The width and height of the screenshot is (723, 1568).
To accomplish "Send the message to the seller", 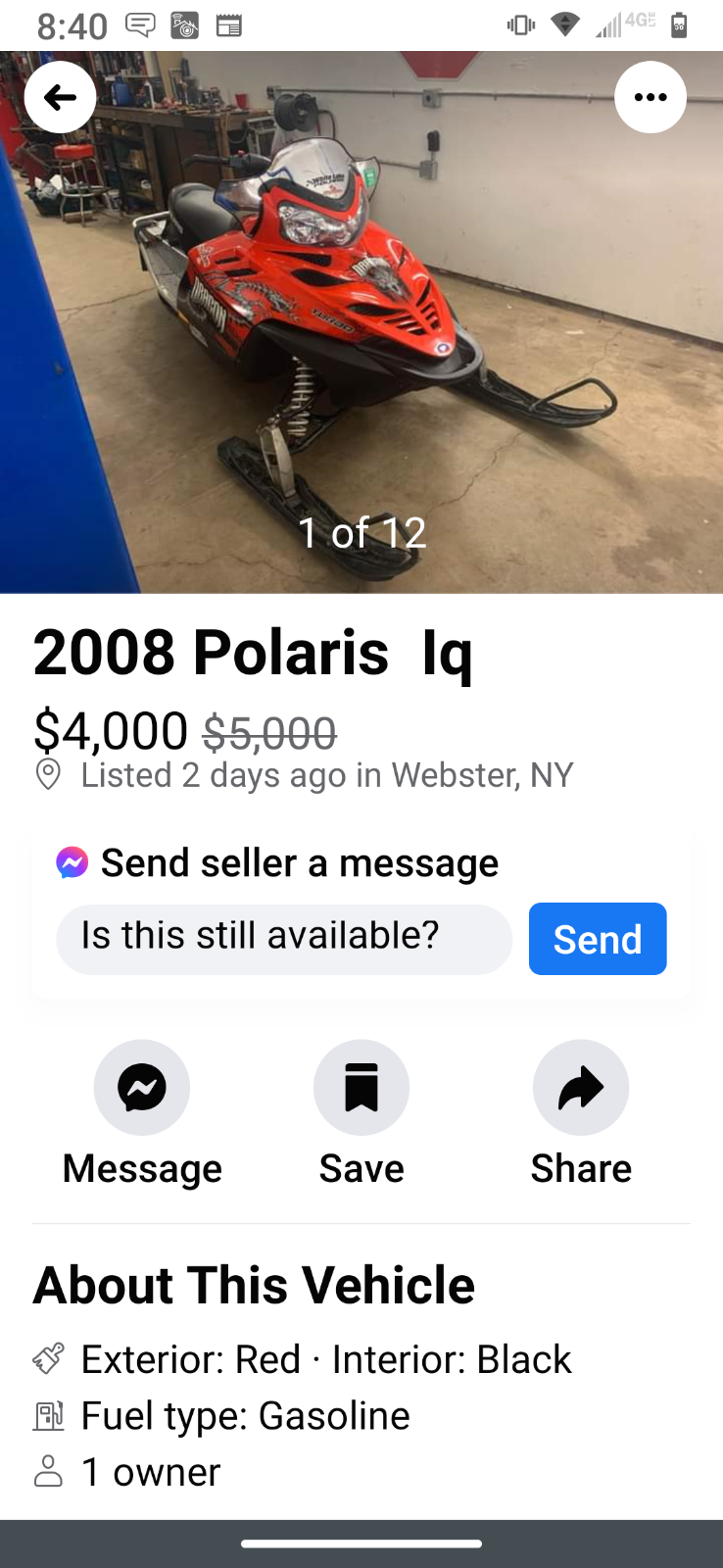I will point(598,939).
